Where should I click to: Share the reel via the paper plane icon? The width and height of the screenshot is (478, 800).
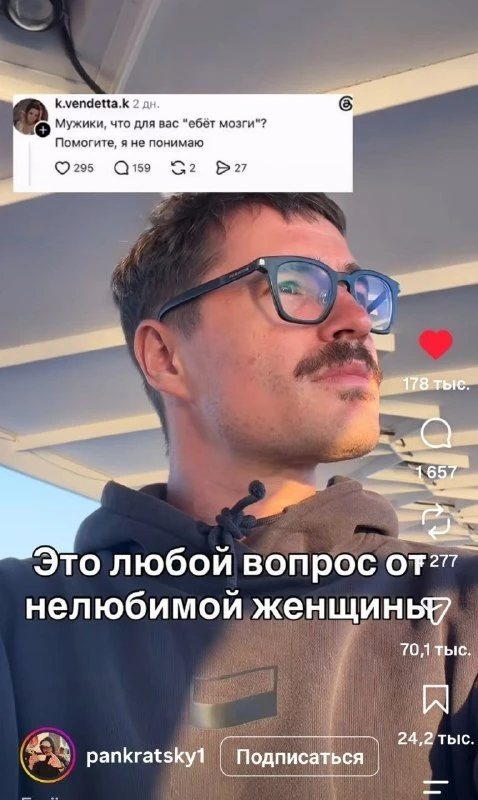pos(436,610)
